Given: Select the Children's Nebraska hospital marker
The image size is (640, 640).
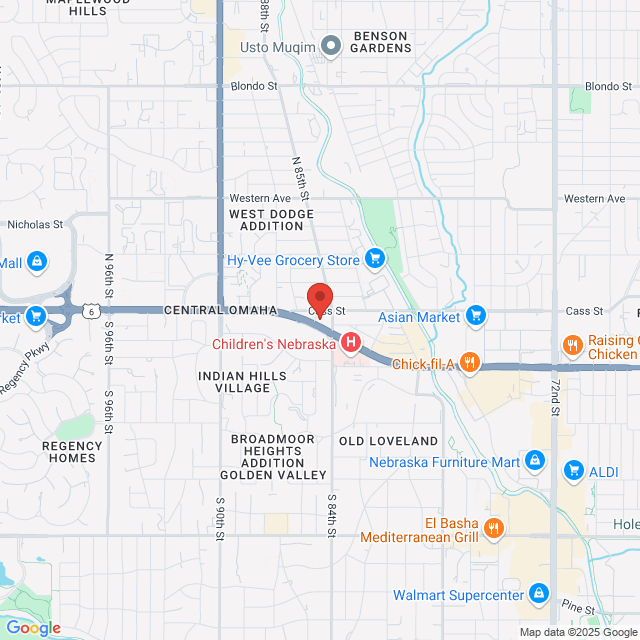Looking at the screenshot, I should (351, 344).
